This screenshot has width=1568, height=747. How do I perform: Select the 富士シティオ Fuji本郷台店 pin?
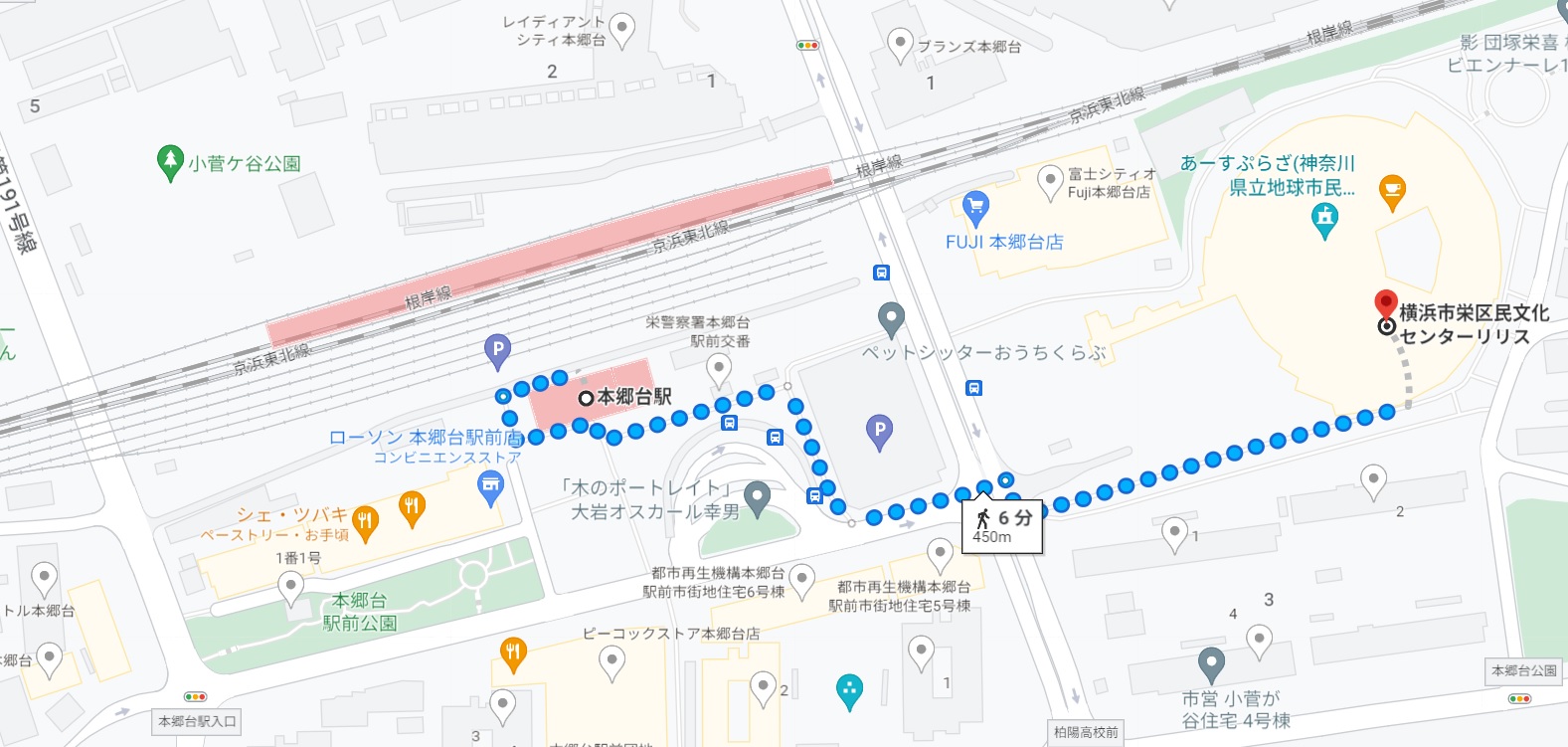click(x=1050, y=183)
